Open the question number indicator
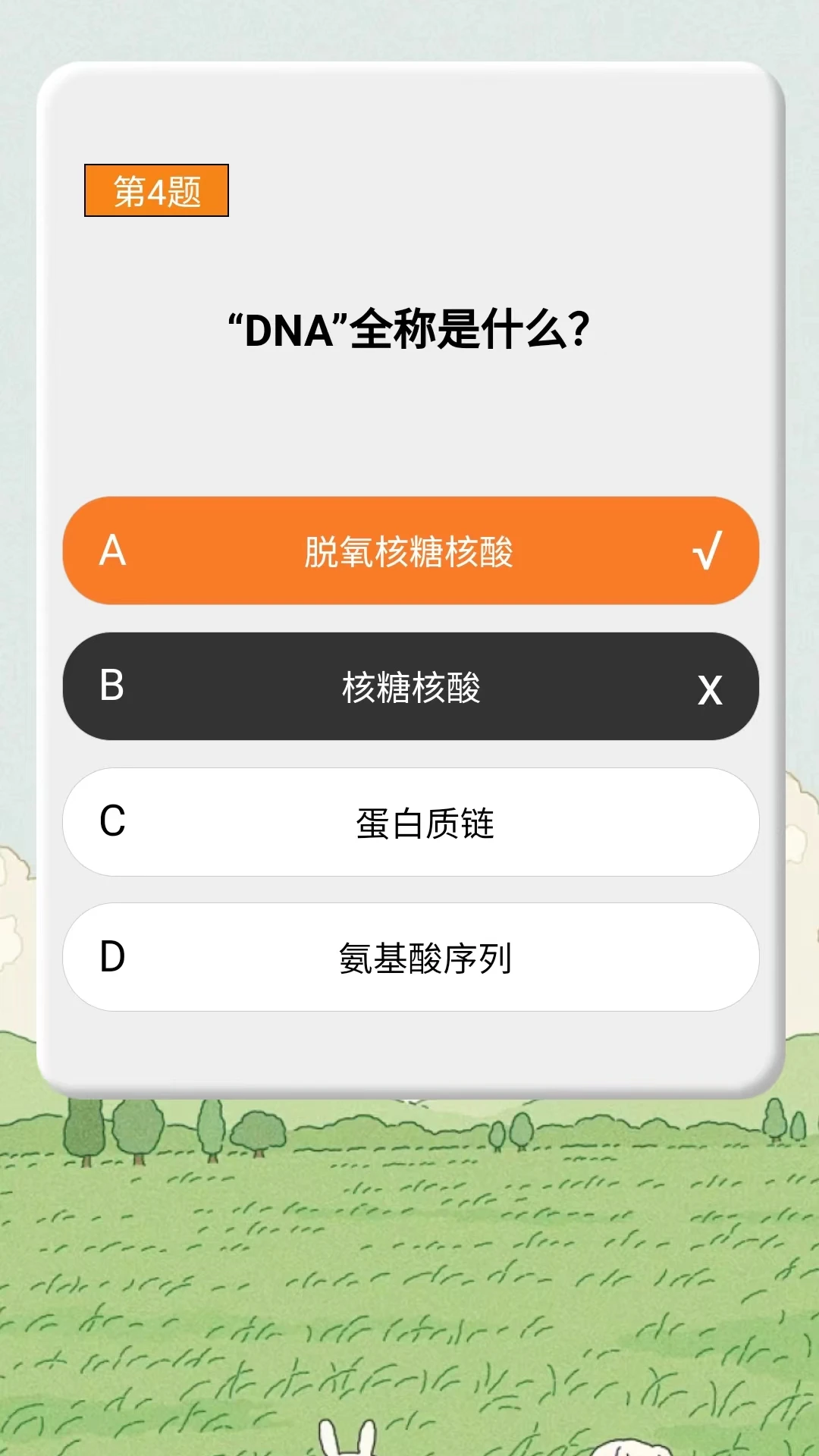The image size is (819, 1456). [155, 192]
